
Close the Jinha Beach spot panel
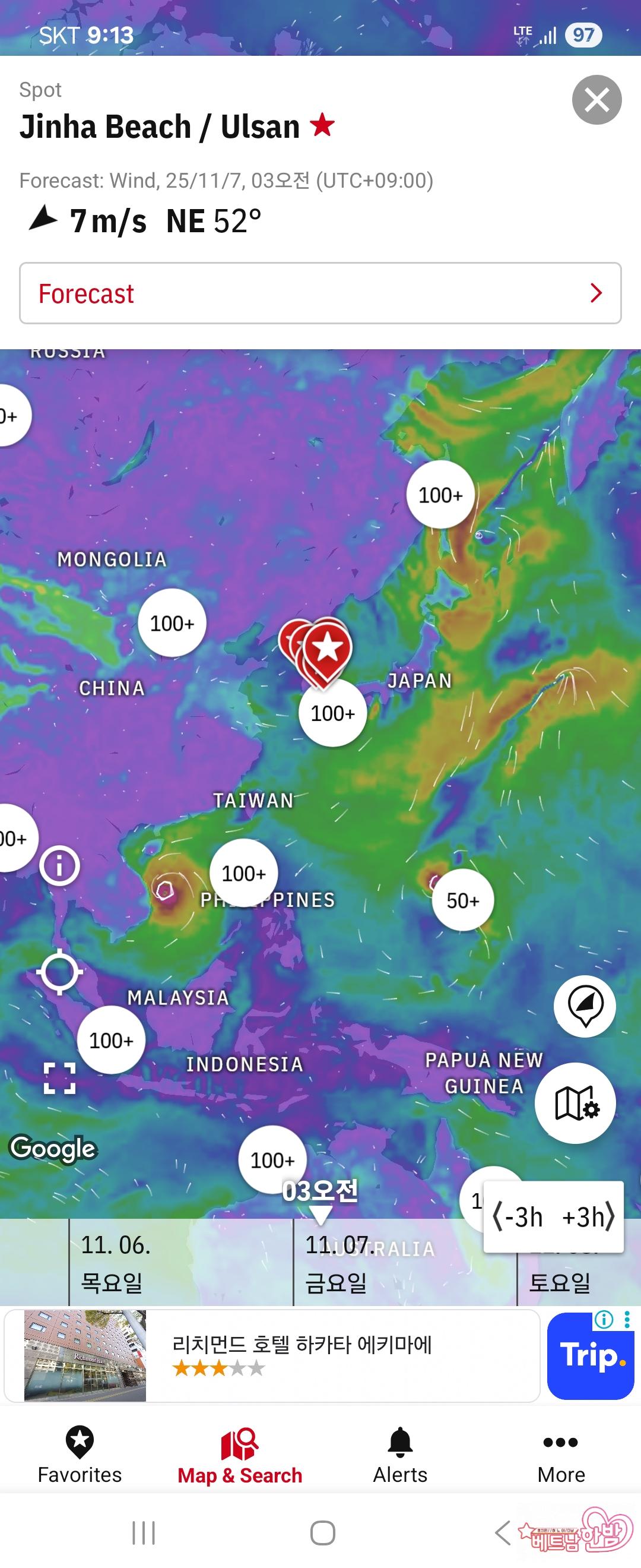[x=596, y=100]
